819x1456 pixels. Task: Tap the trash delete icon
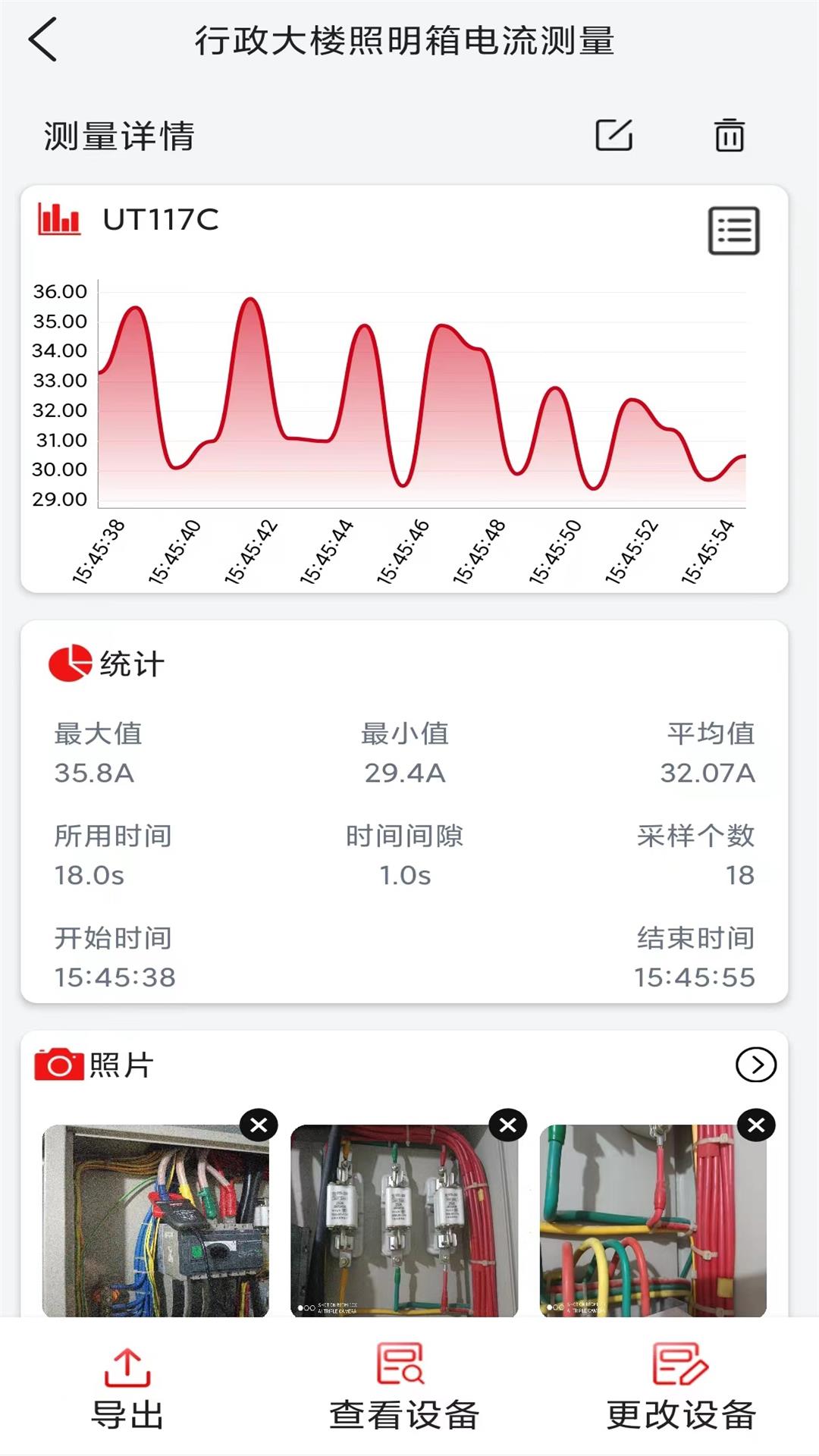(730, 136)
